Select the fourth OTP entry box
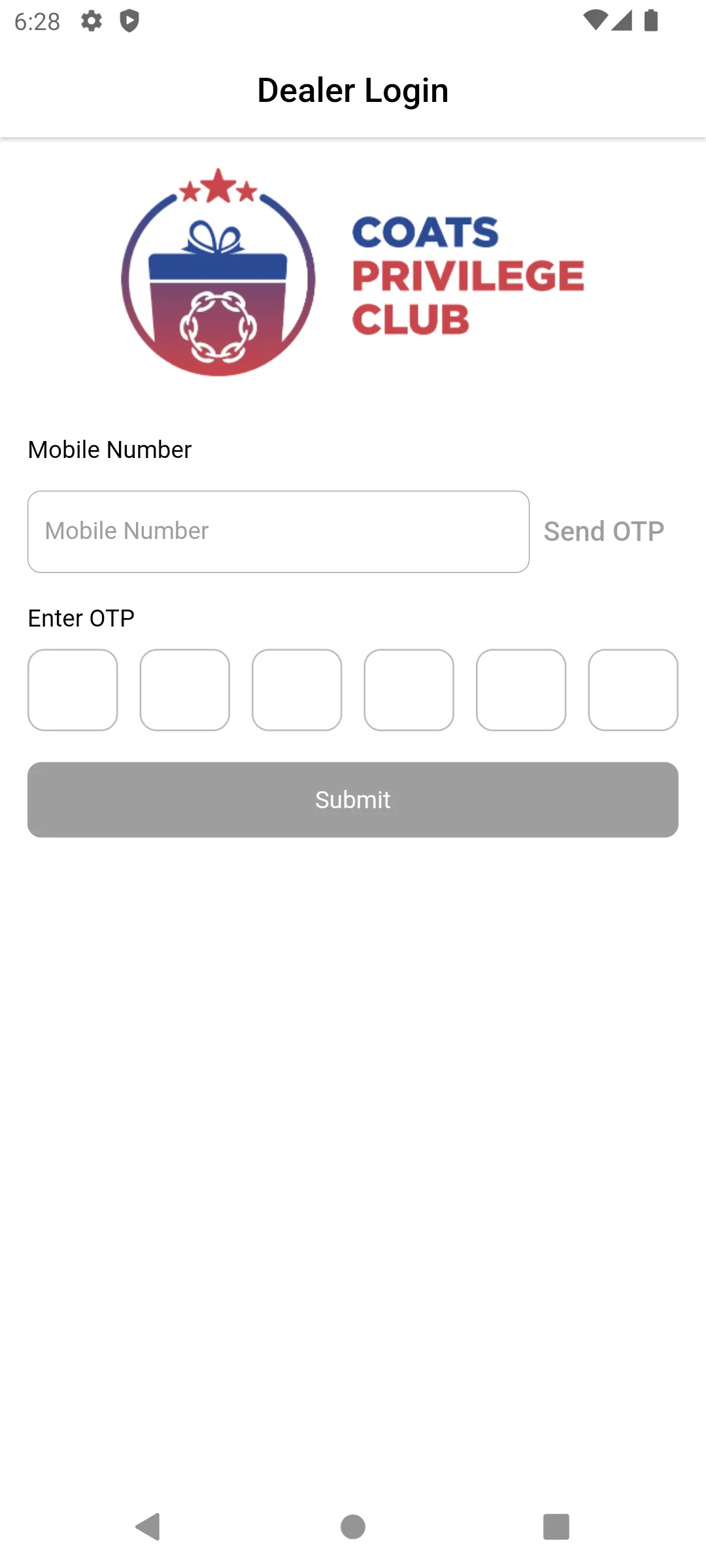The image size is (706, 1568). pos(409,690)
